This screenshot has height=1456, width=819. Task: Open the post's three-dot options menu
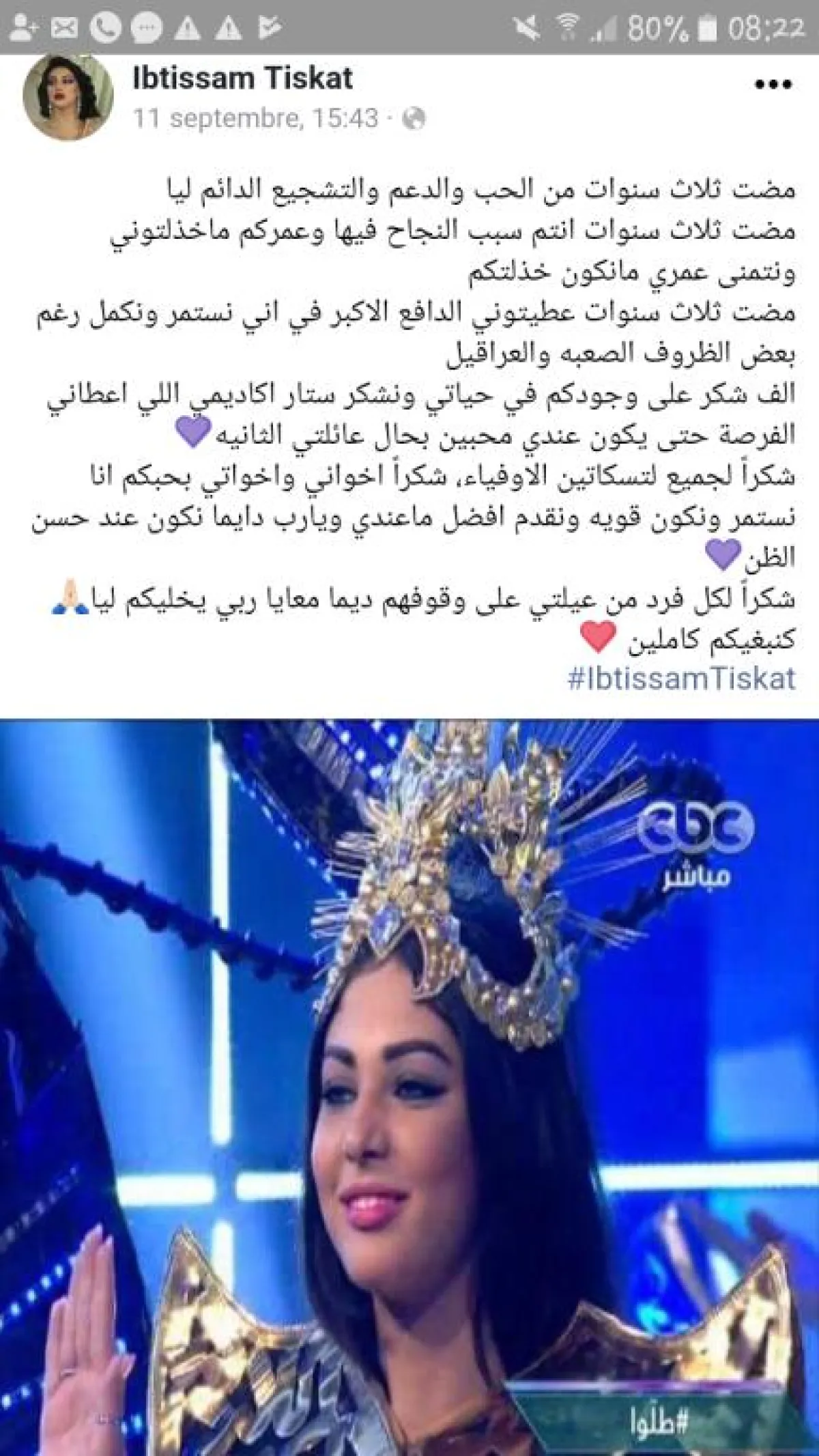coord(773,85)
